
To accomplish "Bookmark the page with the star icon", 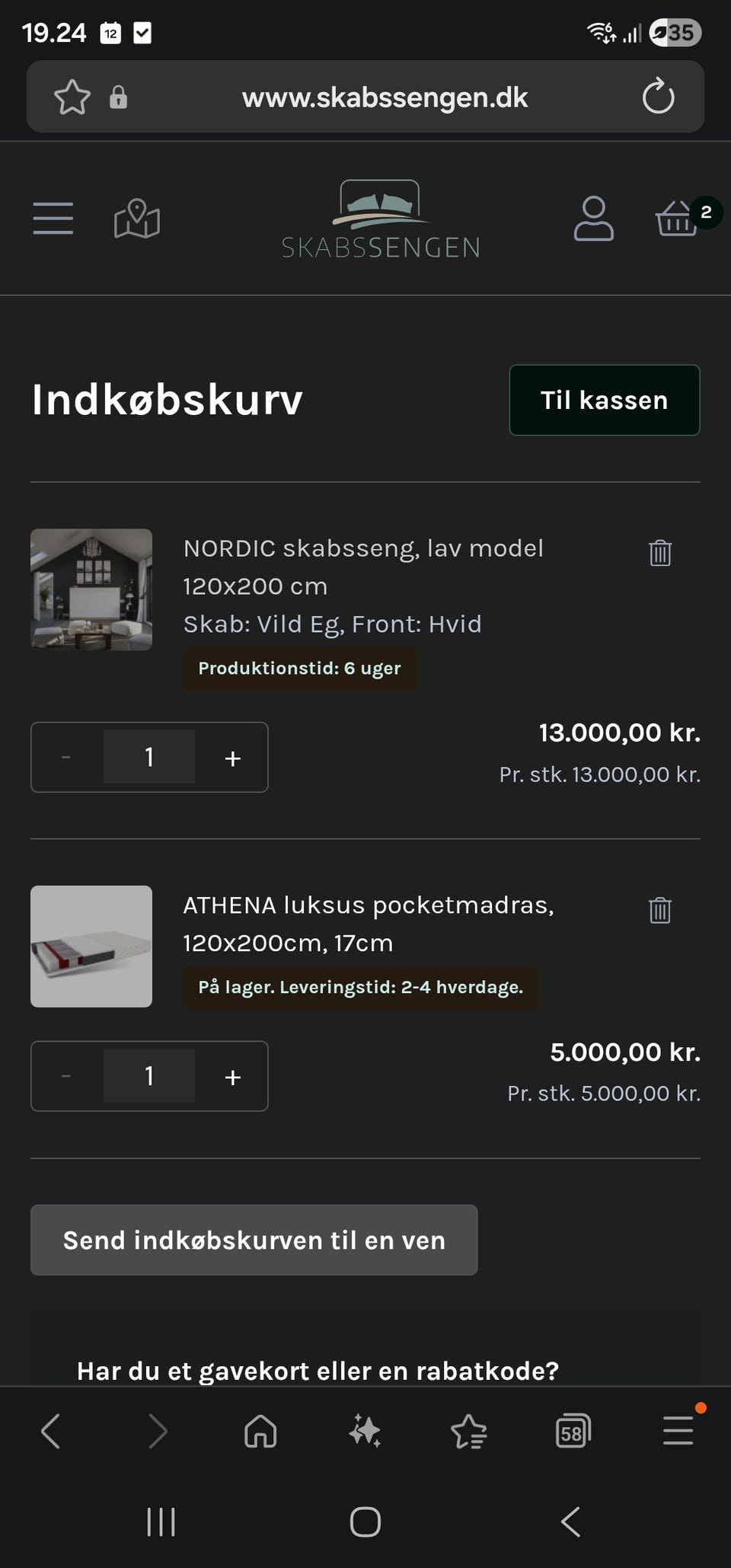I will 72,97.
